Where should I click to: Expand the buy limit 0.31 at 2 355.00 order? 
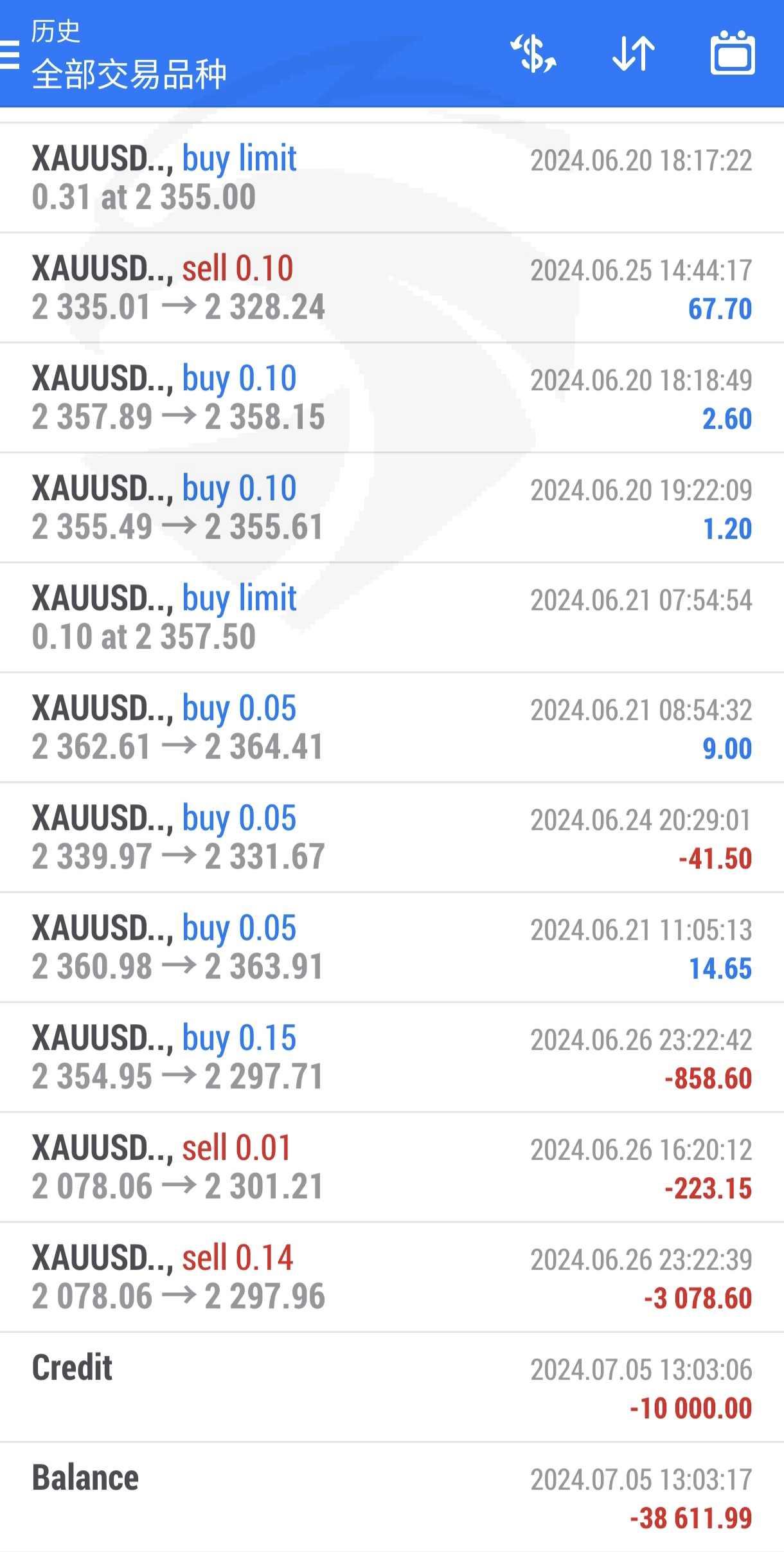(392, 178)
